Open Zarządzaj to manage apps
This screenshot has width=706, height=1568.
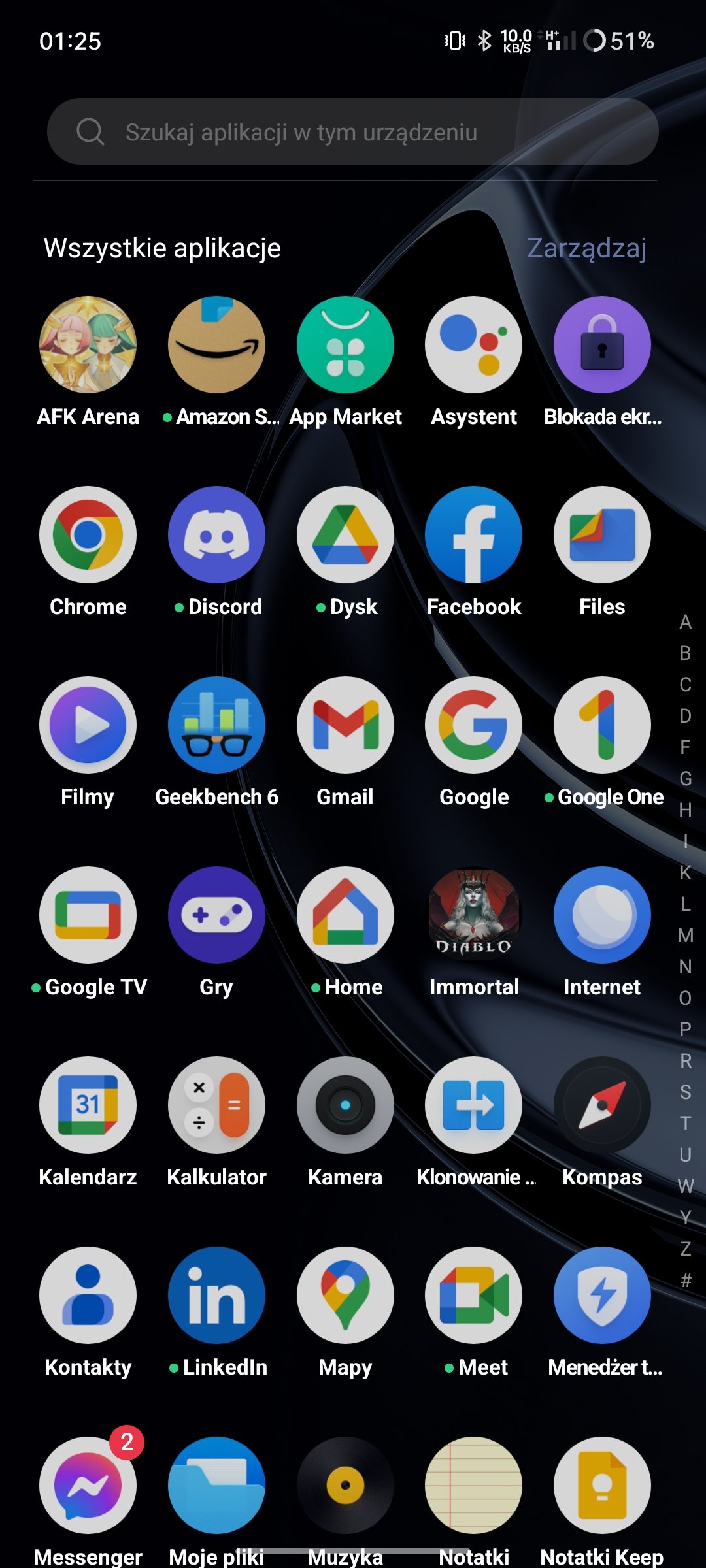[586, 249]
